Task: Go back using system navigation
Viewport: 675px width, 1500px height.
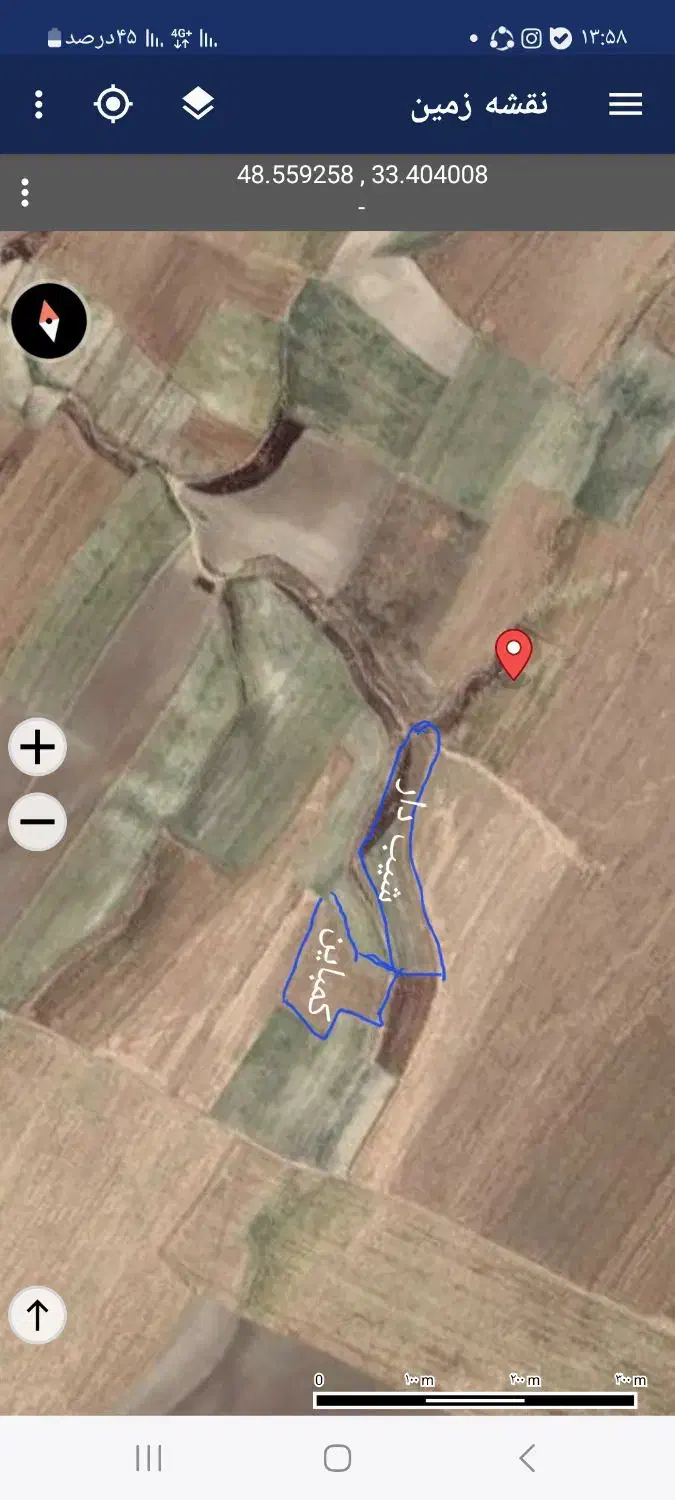Action: (x=527, y=1458)
